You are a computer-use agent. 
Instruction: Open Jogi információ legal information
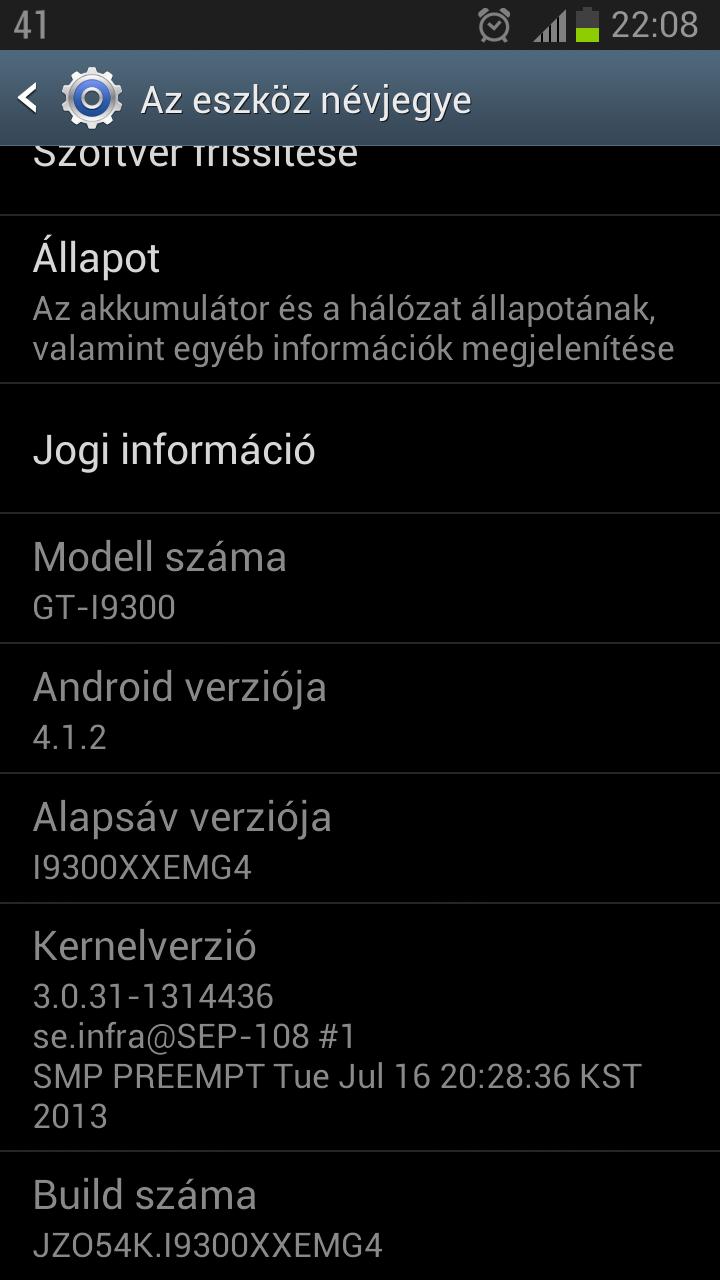point(360,449)
